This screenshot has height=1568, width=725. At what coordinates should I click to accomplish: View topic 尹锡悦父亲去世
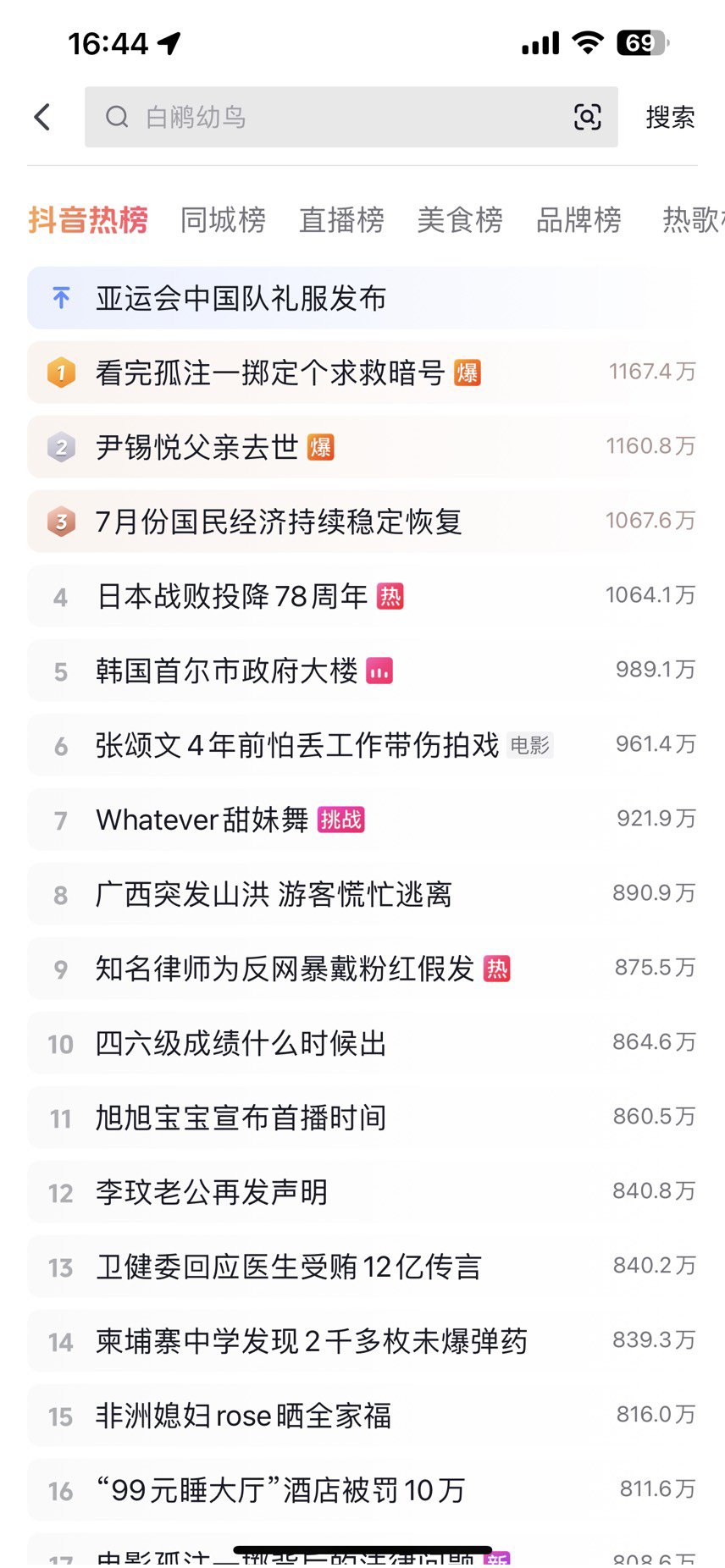pos(362,447)
